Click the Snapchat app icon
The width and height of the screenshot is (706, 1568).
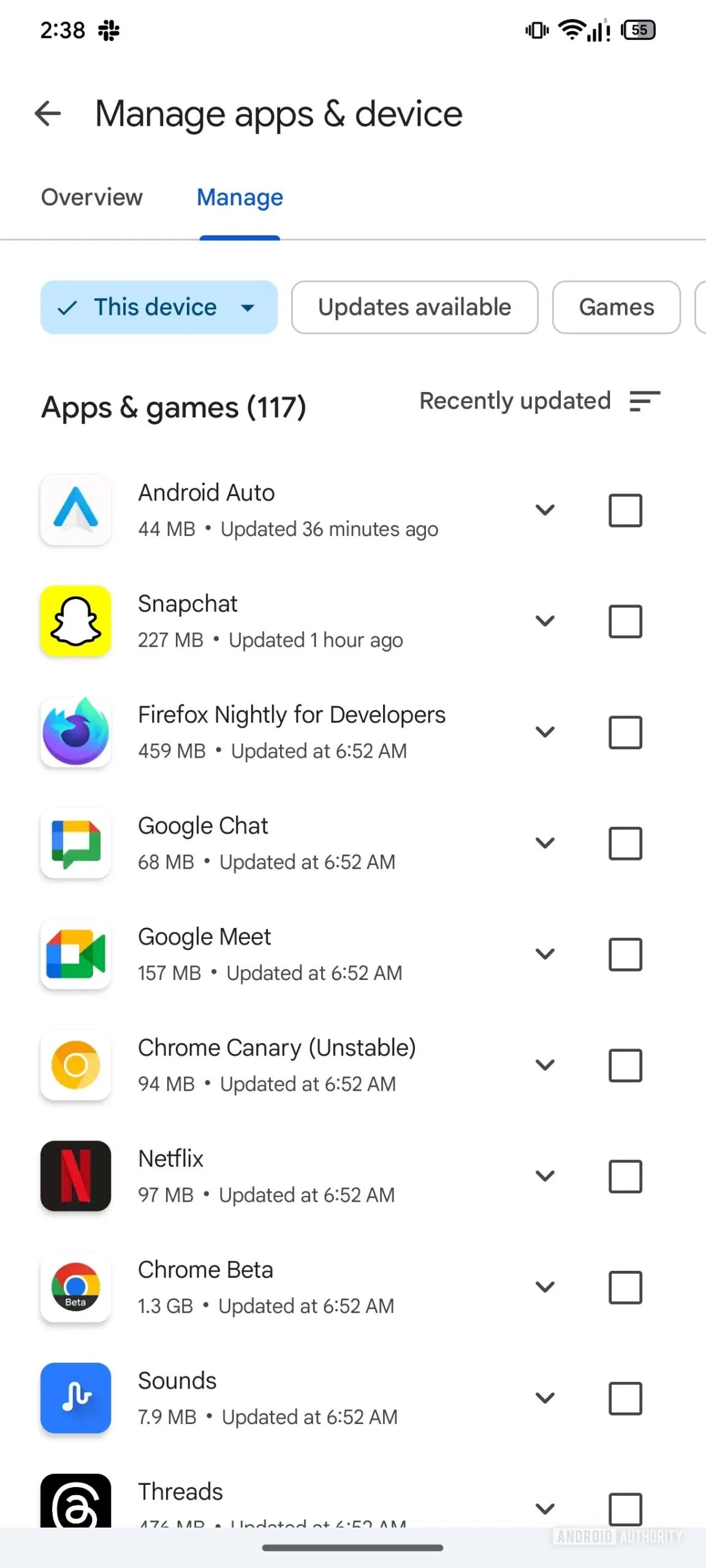pyautogui.click(x=75, y=620)
